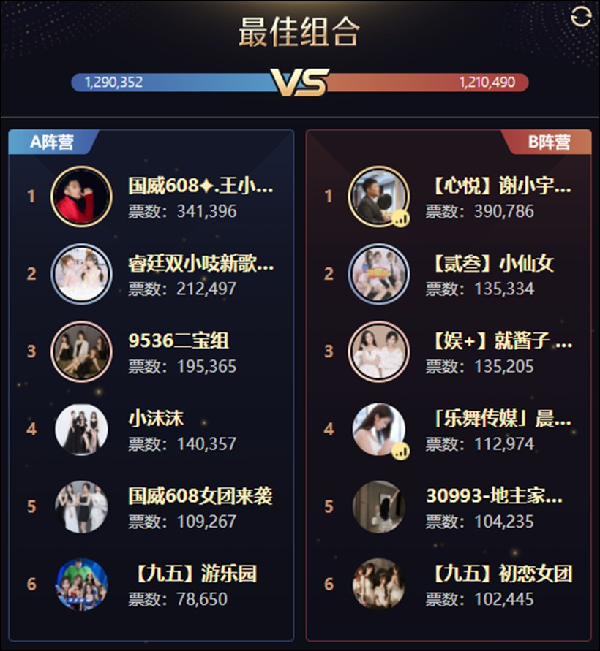Open 30993-地主家 entry

coord(495,496)
